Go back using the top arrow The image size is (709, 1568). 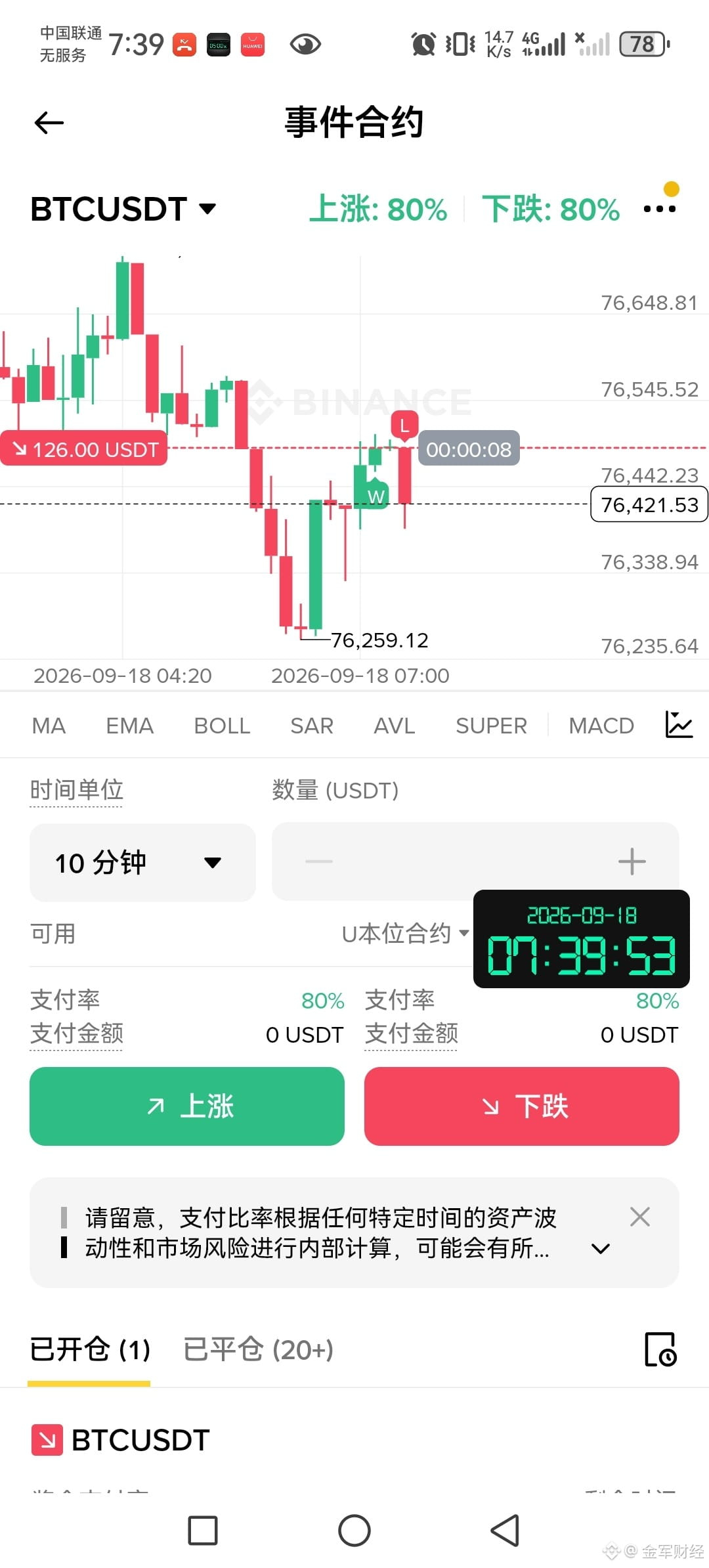[49, 123]
